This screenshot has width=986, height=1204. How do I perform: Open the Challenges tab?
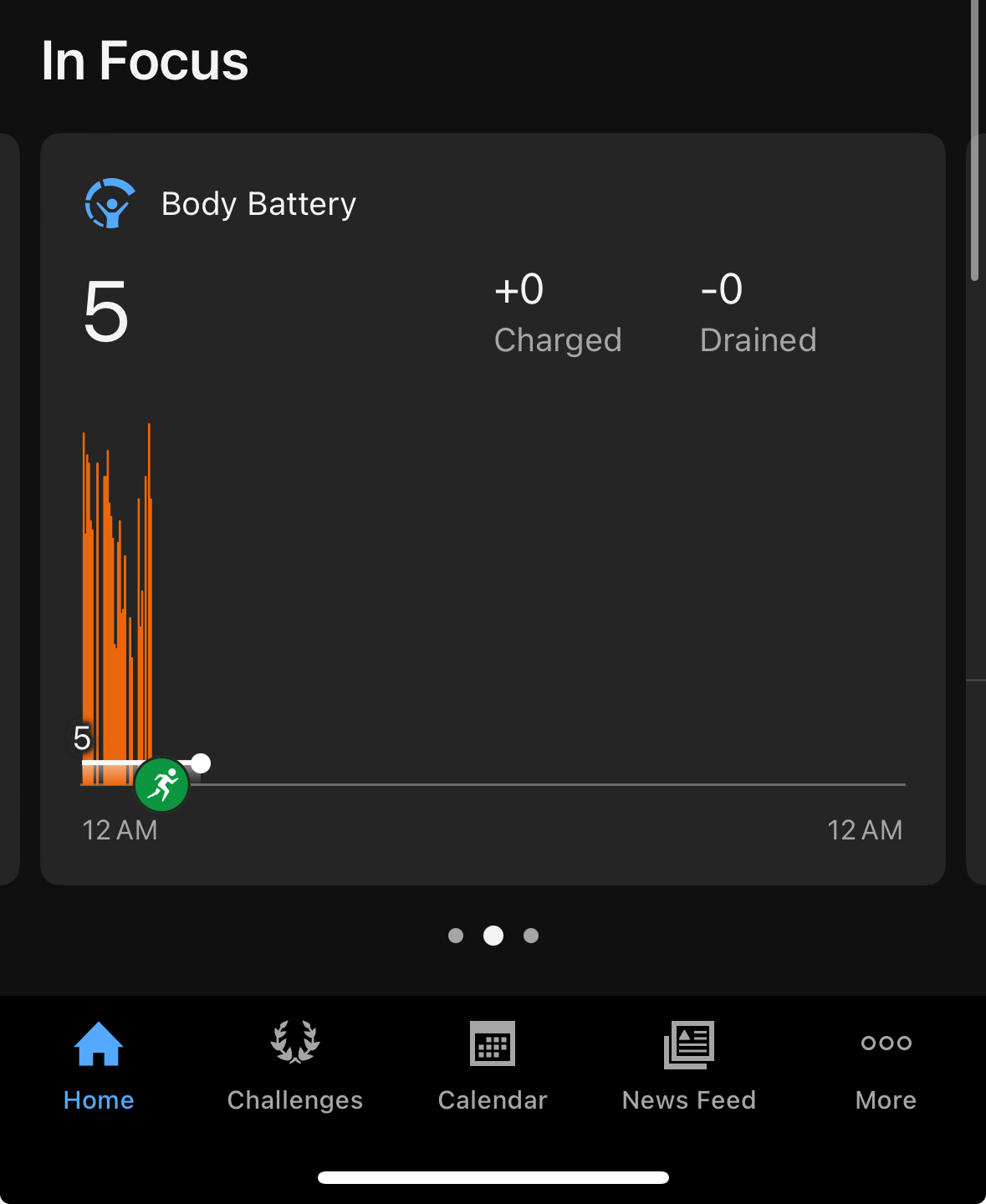295,1067
